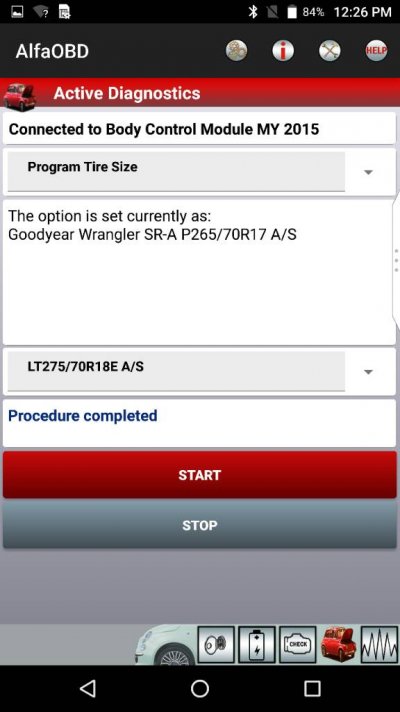Open the check engine faults icon
The image size is (400, 712).
[298, 644]
